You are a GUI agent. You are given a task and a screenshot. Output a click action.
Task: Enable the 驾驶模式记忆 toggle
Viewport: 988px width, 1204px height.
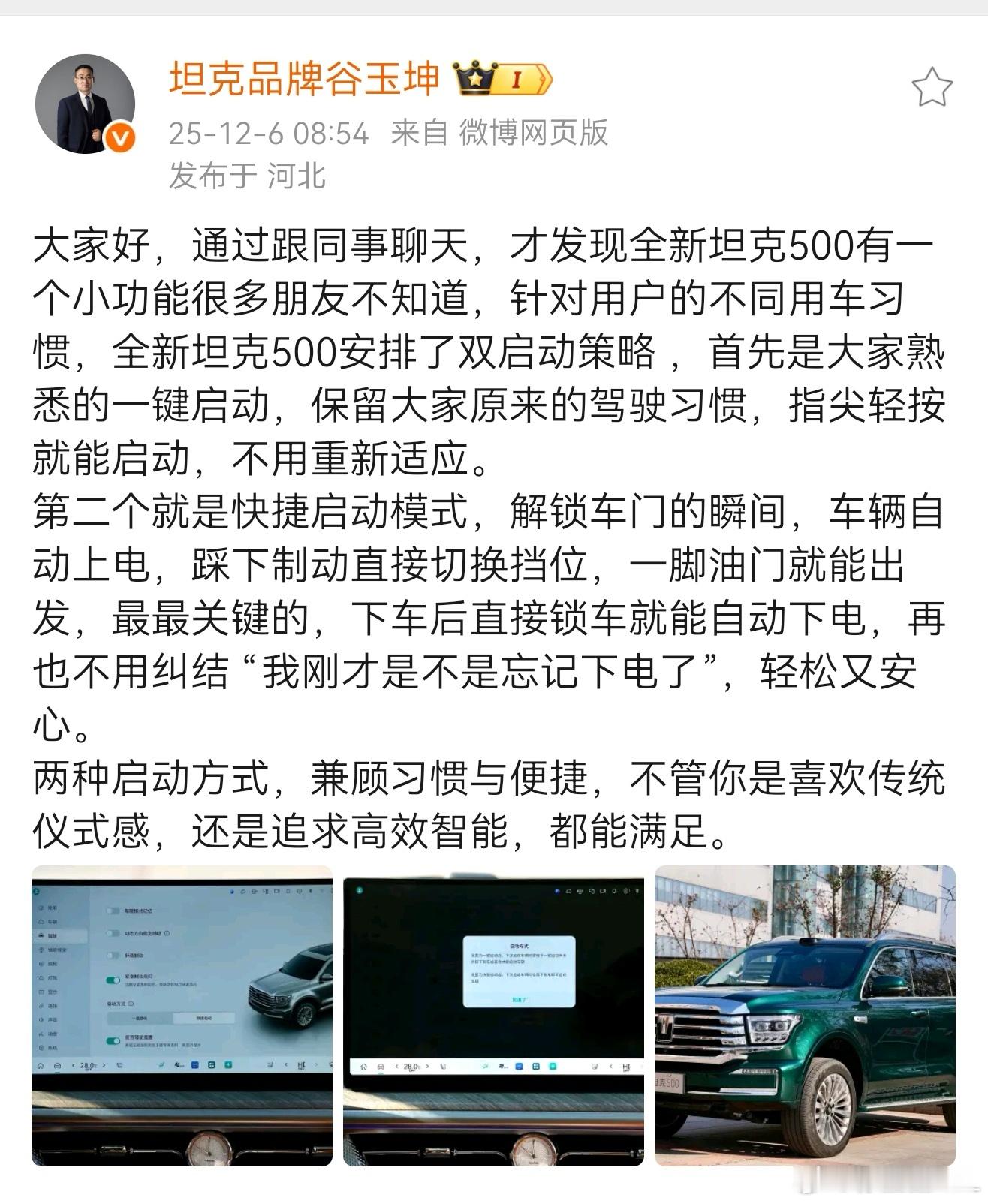coord(112,911)
